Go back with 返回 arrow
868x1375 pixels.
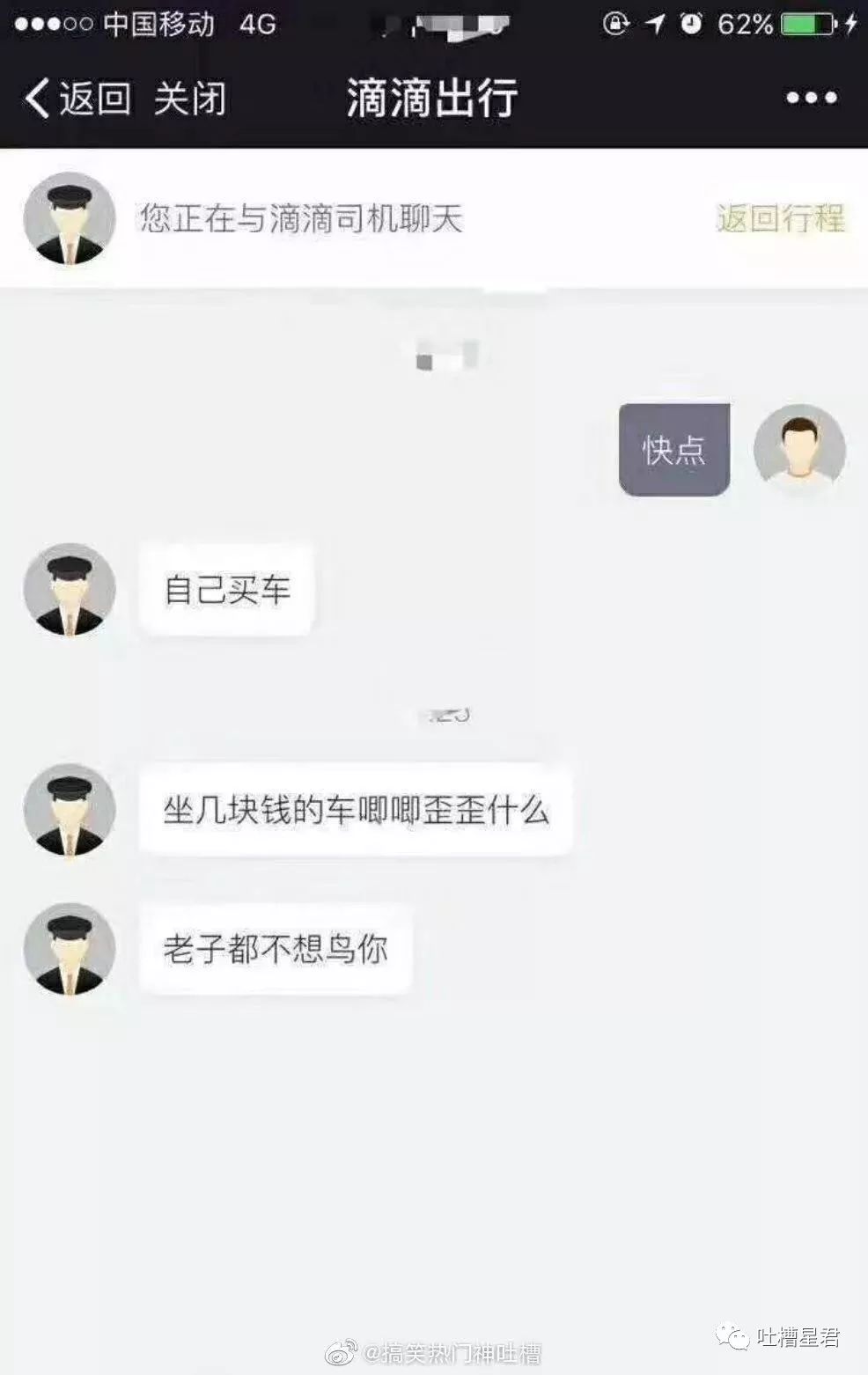point(77,98)
